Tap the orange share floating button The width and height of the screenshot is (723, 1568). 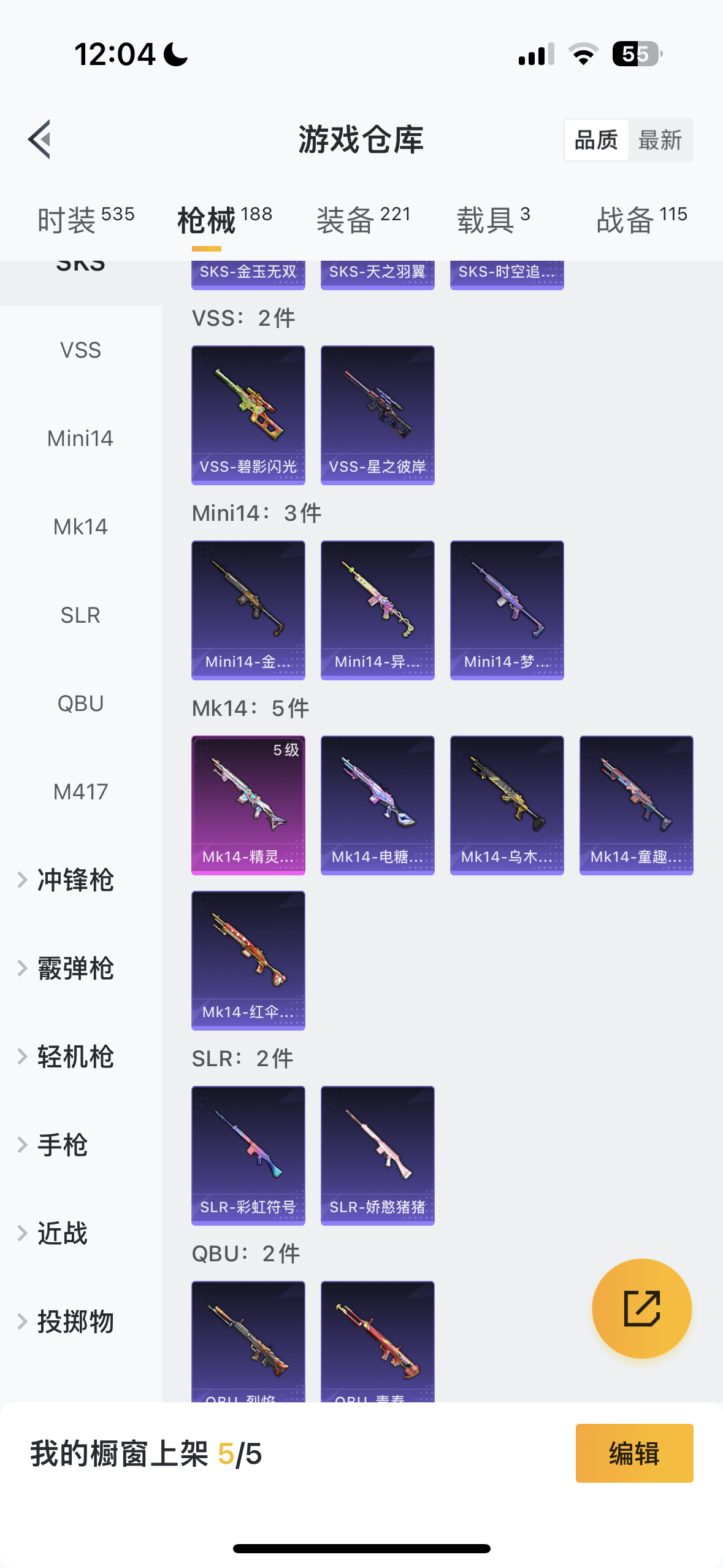(641, 1309)
